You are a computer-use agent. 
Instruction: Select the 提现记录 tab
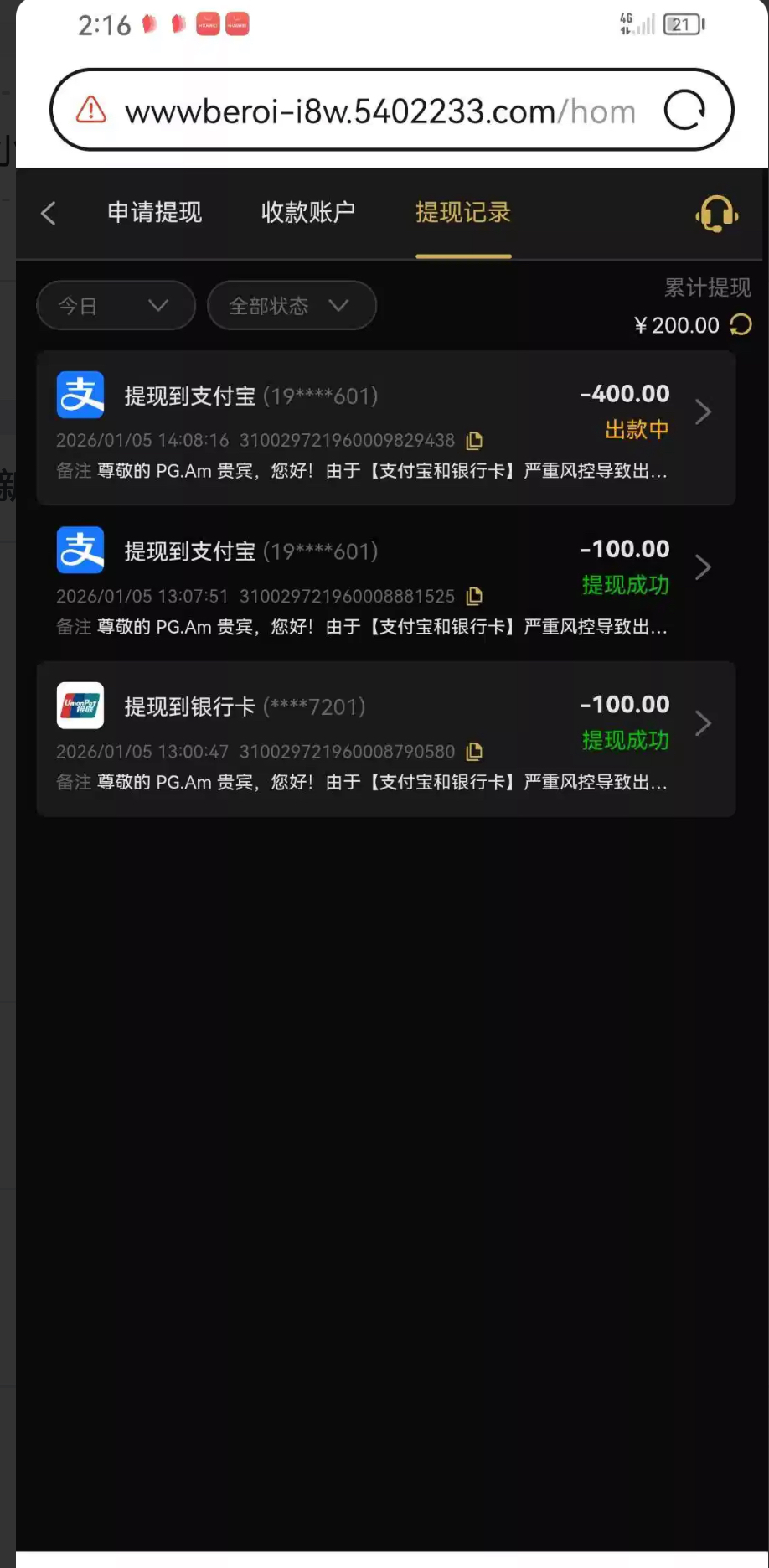coord(463,213)
